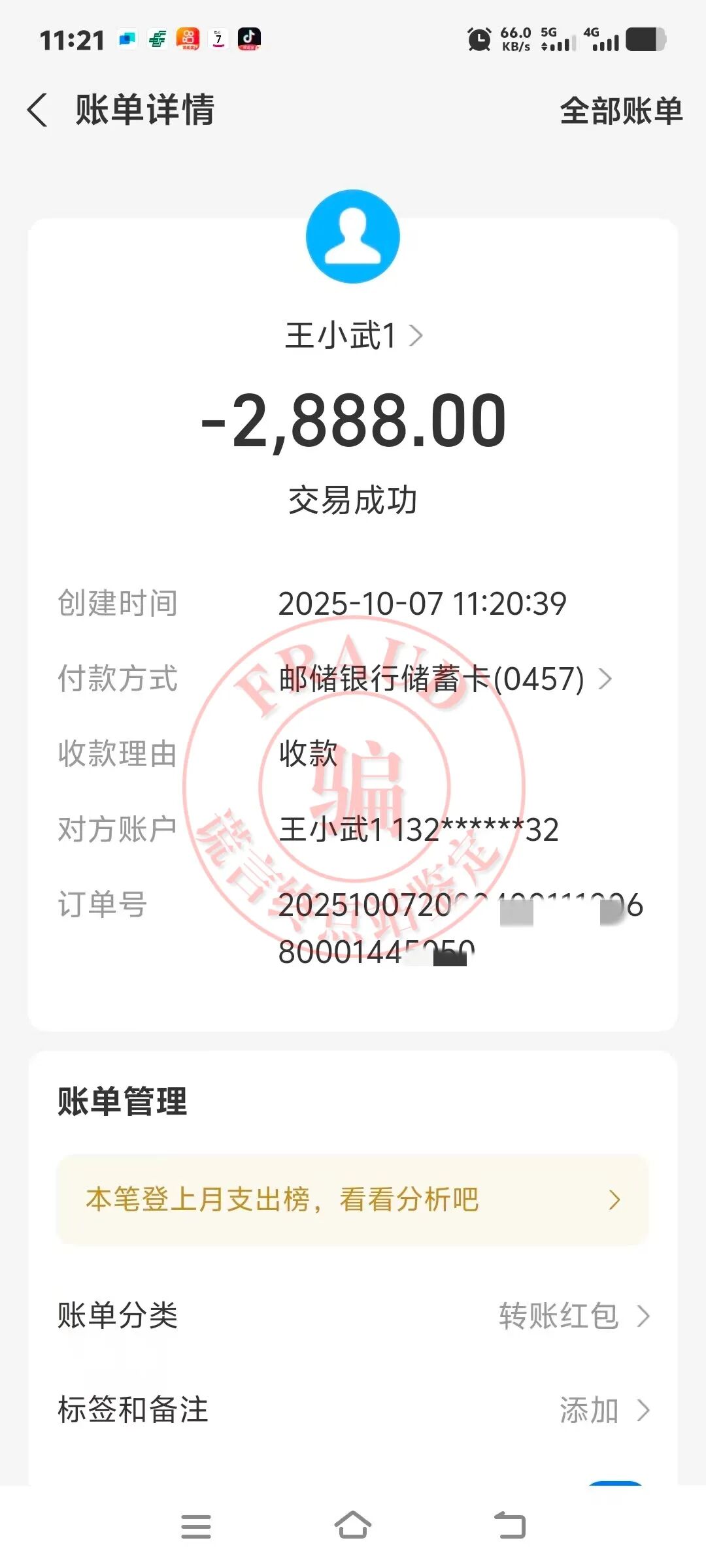This screenshot has height=1568, width=706.
Task: Tap the China Post notification icon
Action: [157, 39]
